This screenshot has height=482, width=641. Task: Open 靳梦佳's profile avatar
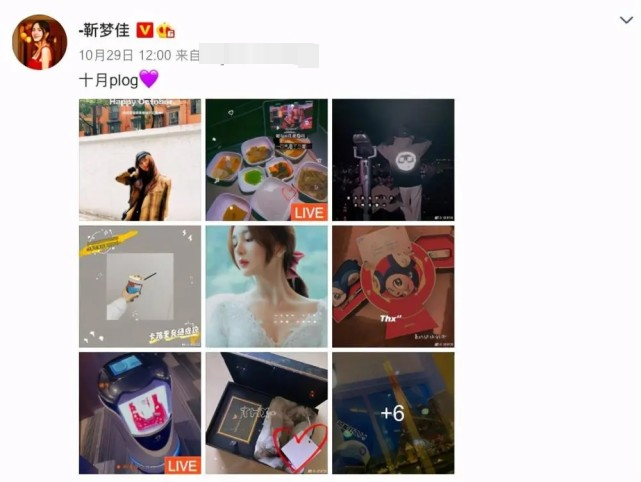pos(39,43)
